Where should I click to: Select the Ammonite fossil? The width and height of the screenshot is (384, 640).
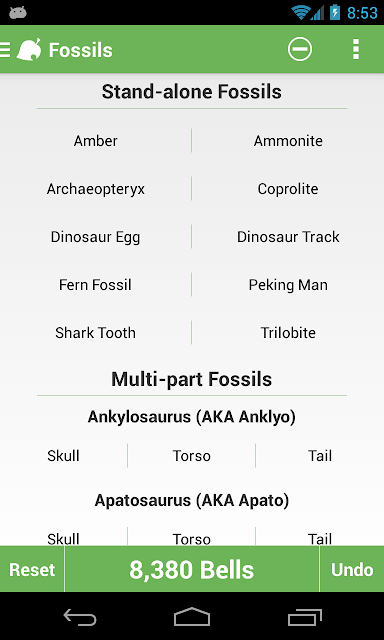[x=288, y=141]
